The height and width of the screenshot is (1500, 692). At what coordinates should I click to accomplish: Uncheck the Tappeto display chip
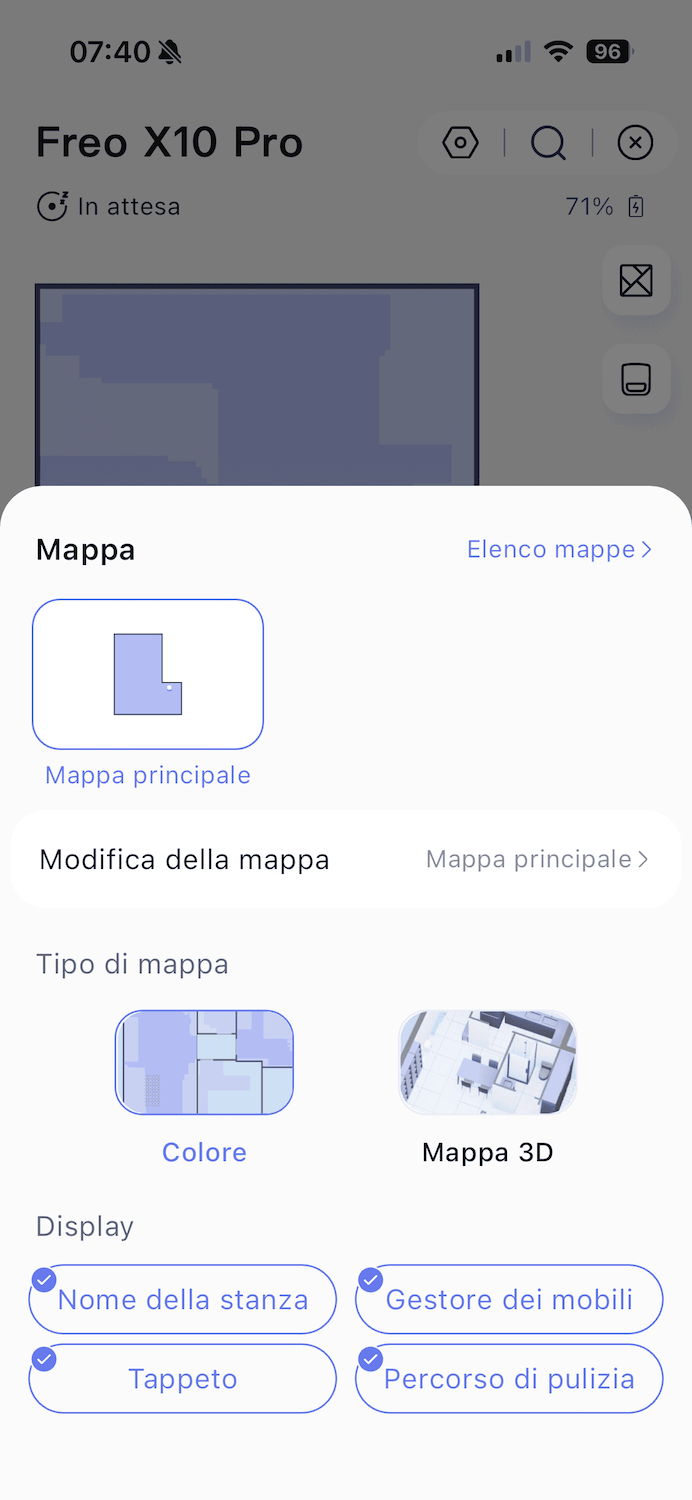tap(183, 1379)
